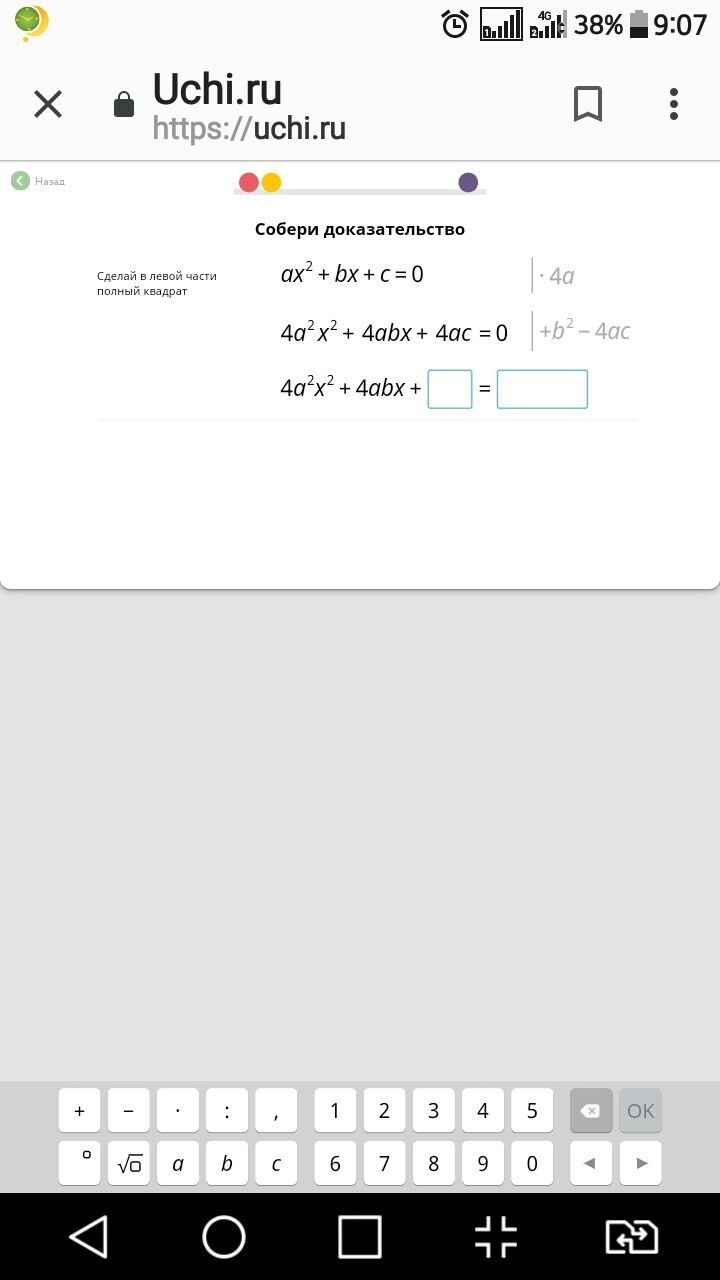Open the browser overflow menu
Image resolution: width=720 pixels, height=1280 pixels.
click(x=674, y=104)
